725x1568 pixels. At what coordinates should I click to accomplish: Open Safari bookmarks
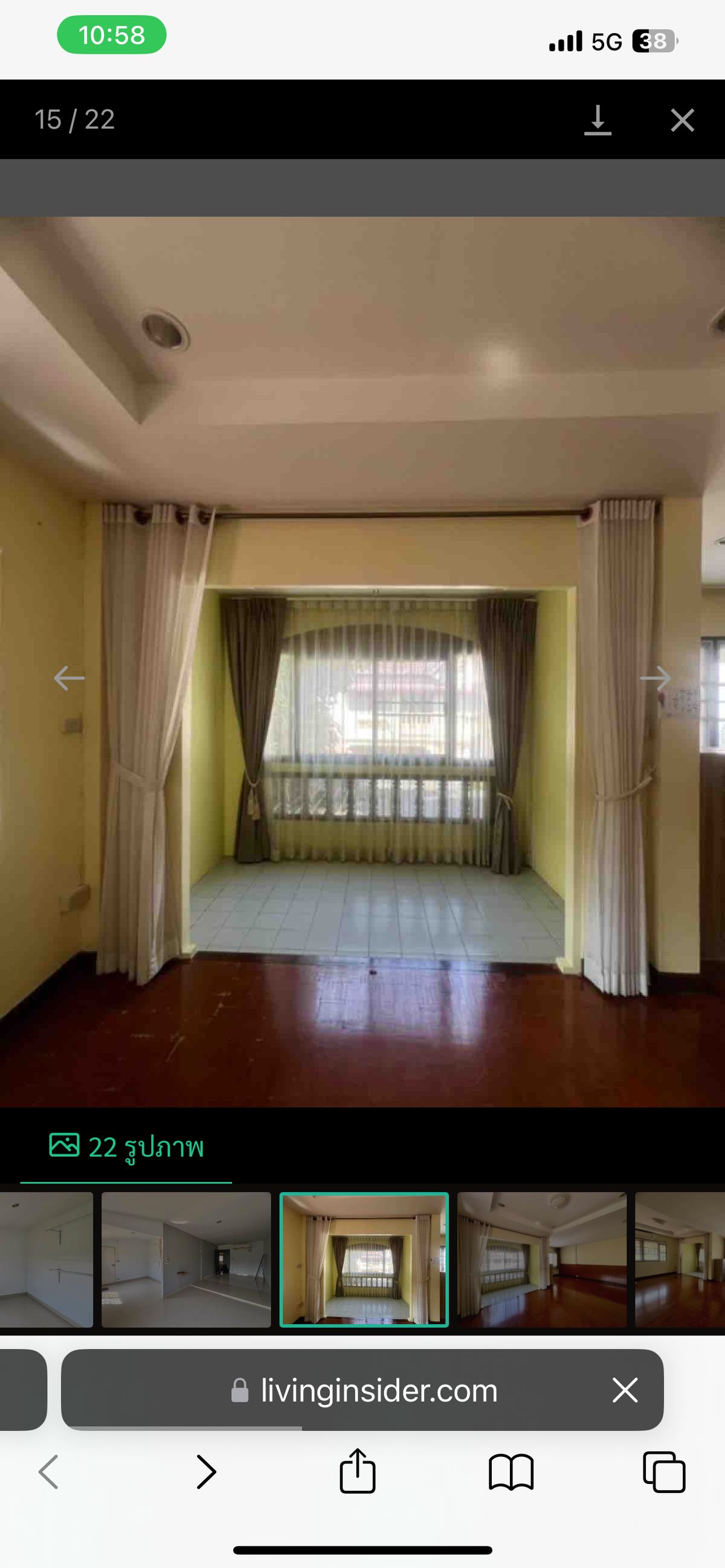(511, 1472)
